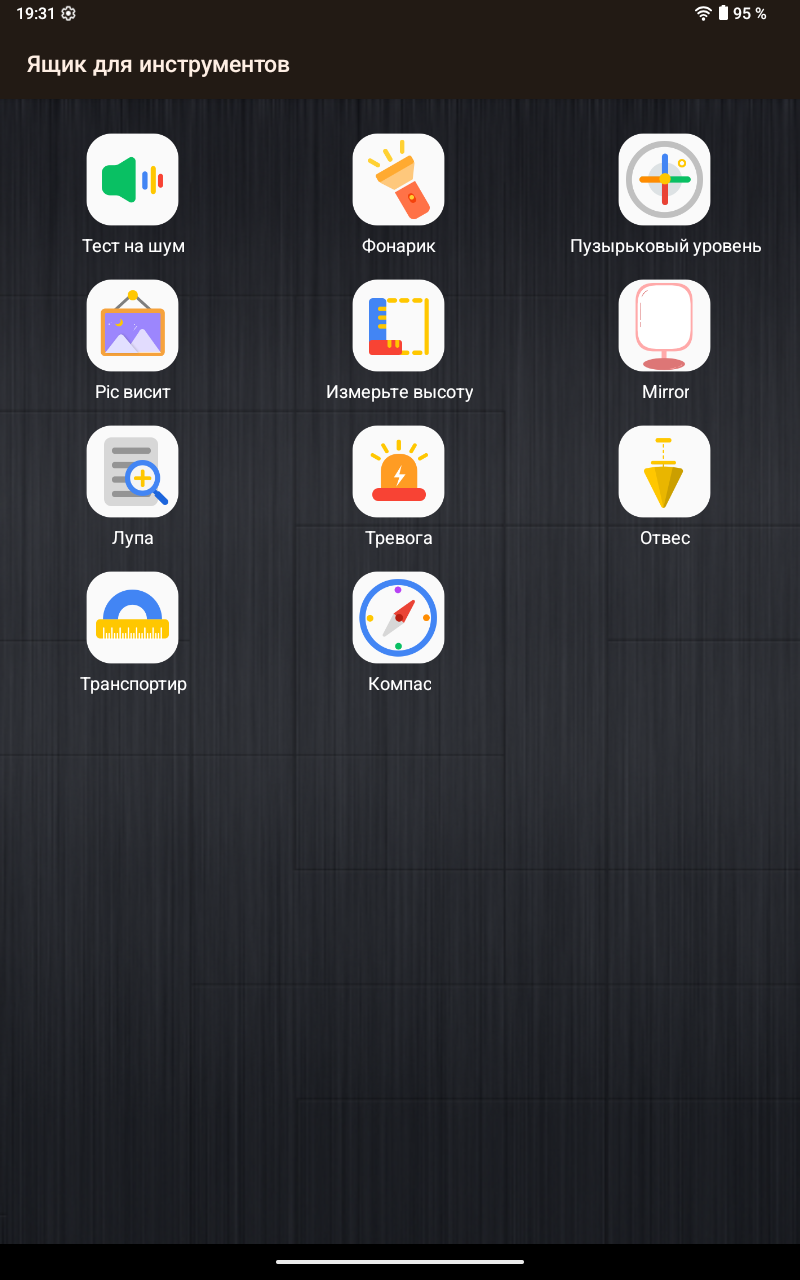Image resolution: width=800 pixels, height=1280 pixels.
Task: Start the Тревога alarm tool
Action: [399, 472]
